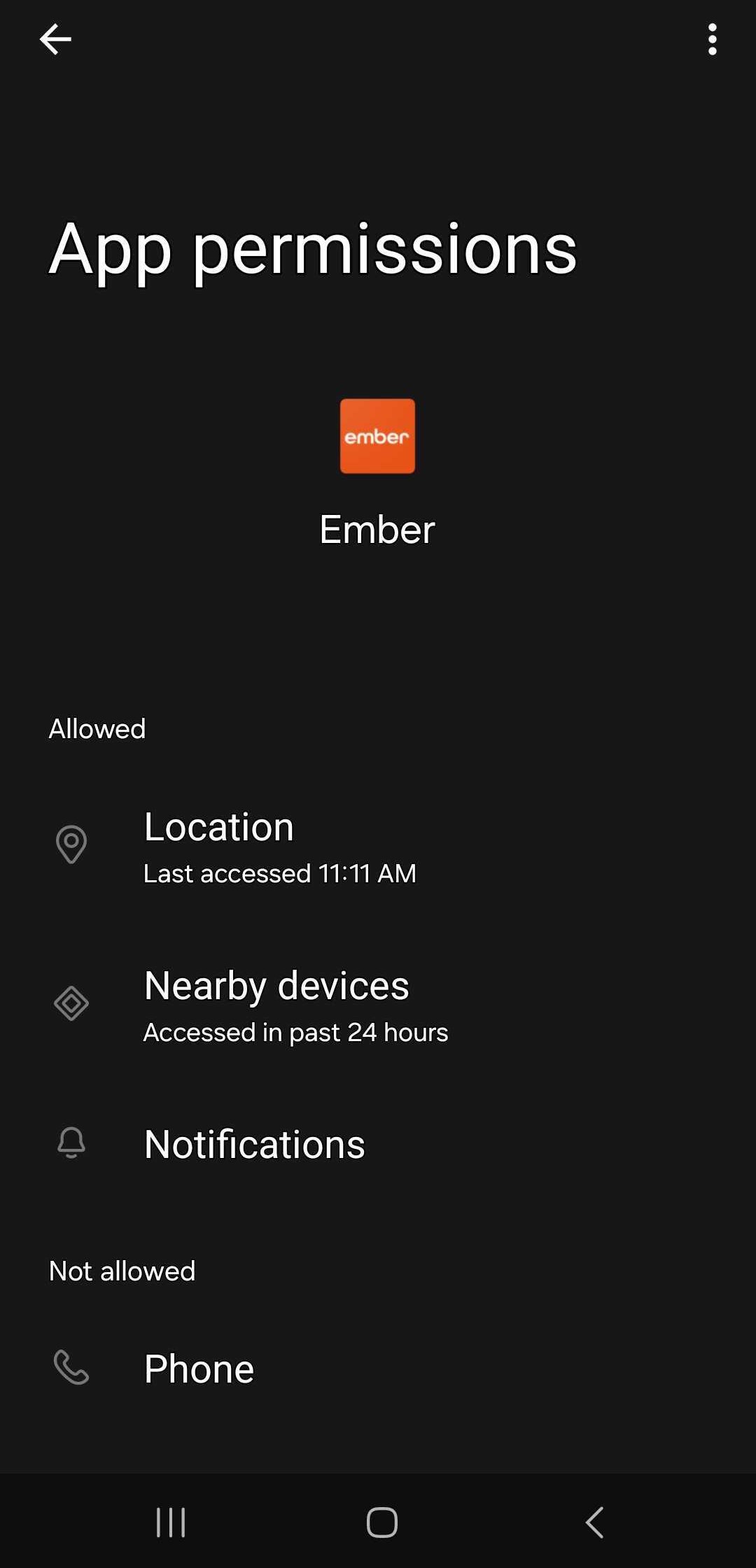Open the Phone permission
This screenshot has width=756, height=1568.
(378, 1369)
